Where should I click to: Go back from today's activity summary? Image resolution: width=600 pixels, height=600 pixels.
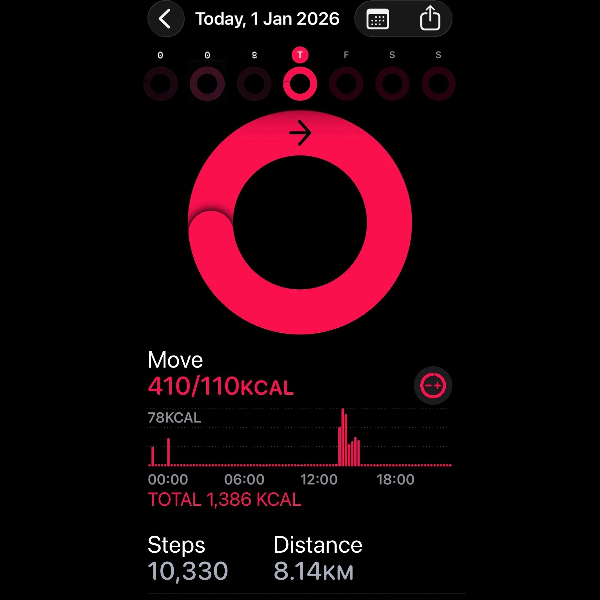165,18
